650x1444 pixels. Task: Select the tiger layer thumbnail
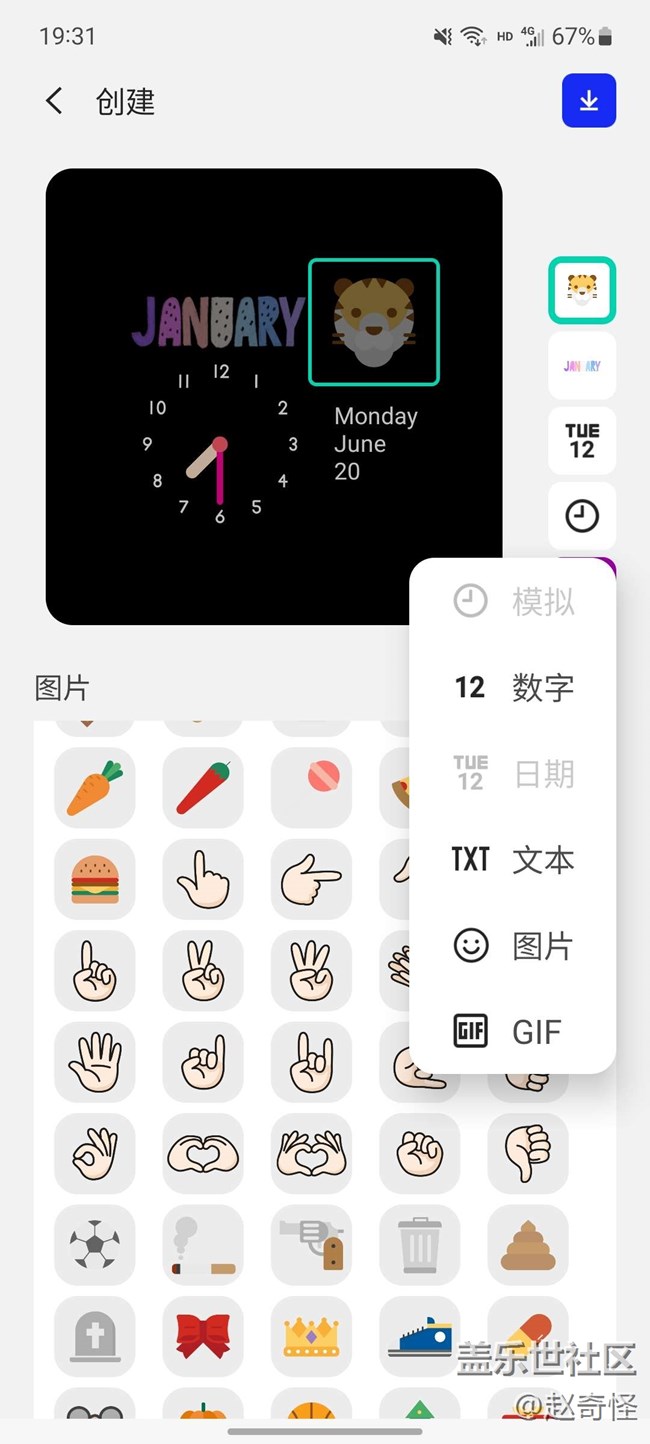[582, 290]
